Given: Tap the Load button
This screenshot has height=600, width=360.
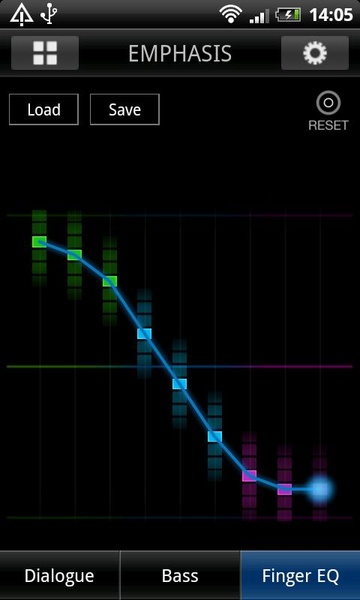Looking at the screenshot, I should 44,109.
